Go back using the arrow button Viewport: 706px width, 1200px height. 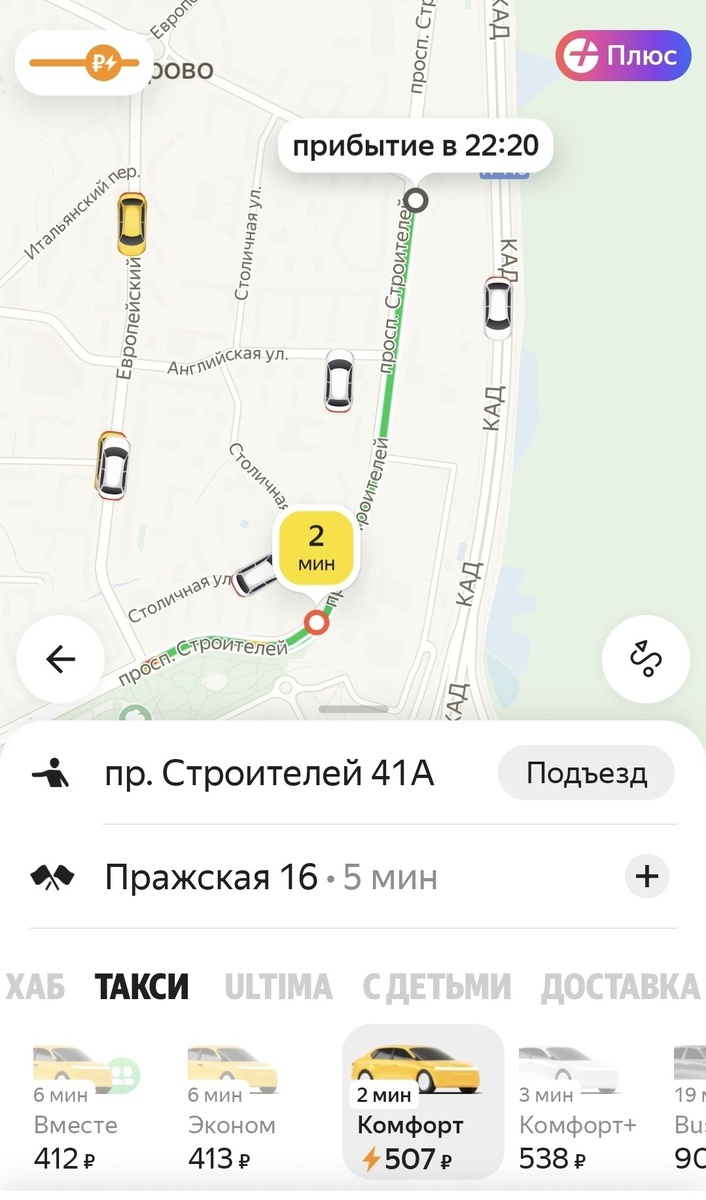(60, 659)
